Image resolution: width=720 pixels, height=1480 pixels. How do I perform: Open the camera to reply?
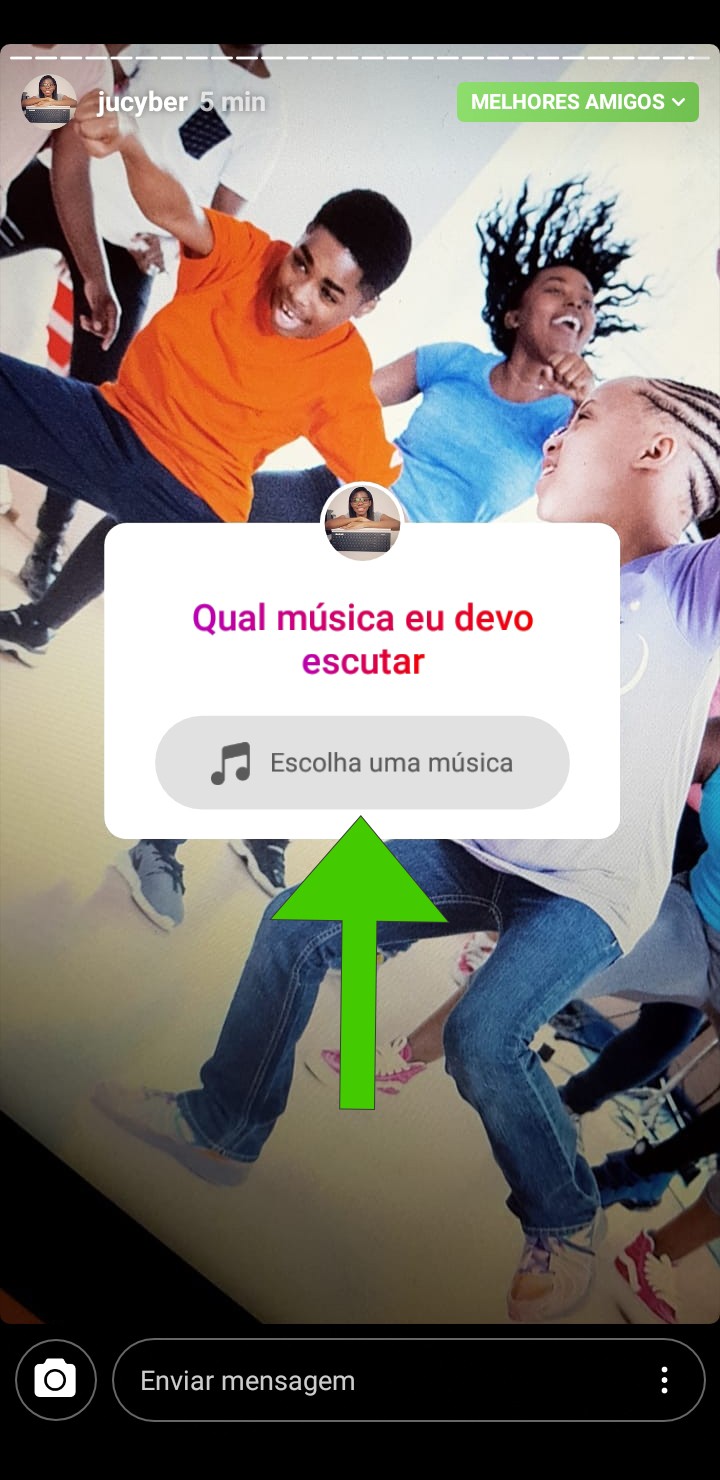[56, 1380]
